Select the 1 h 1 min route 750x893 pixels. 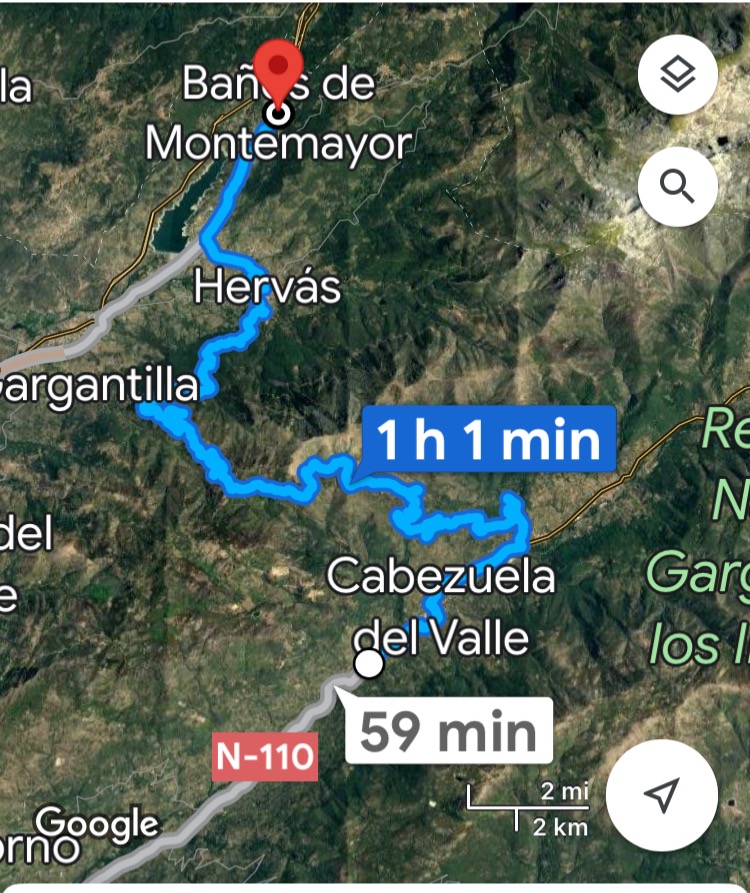tap(489, 441)
